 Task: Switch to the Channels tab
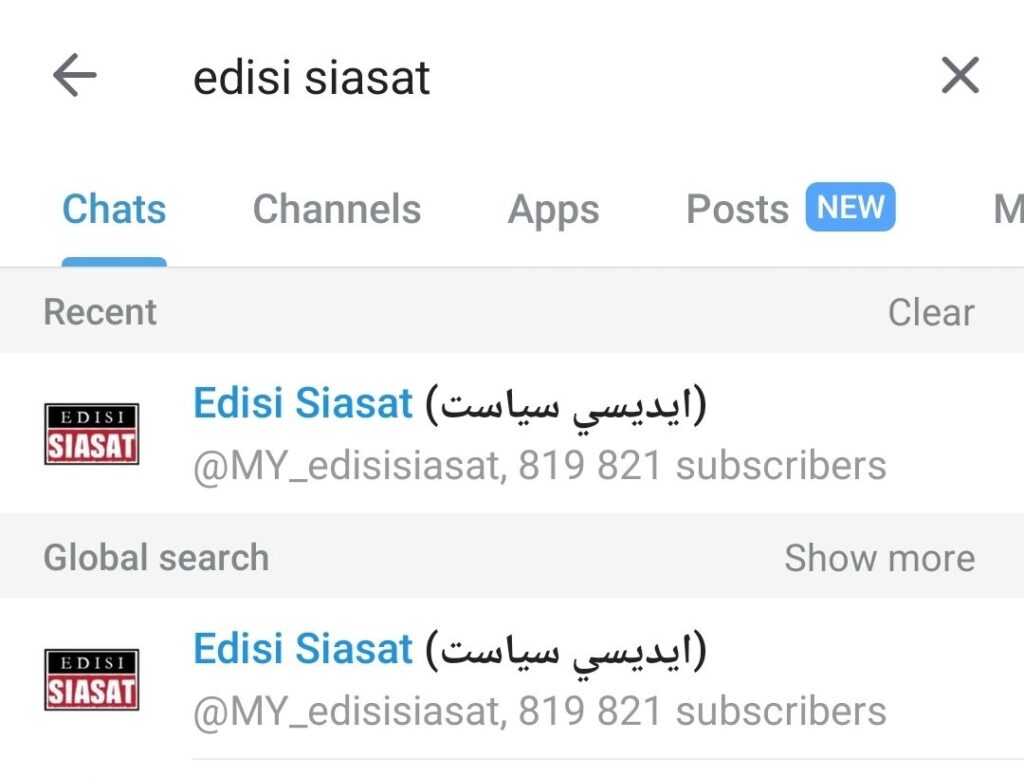pyautogui.click(x=336, y=210)
